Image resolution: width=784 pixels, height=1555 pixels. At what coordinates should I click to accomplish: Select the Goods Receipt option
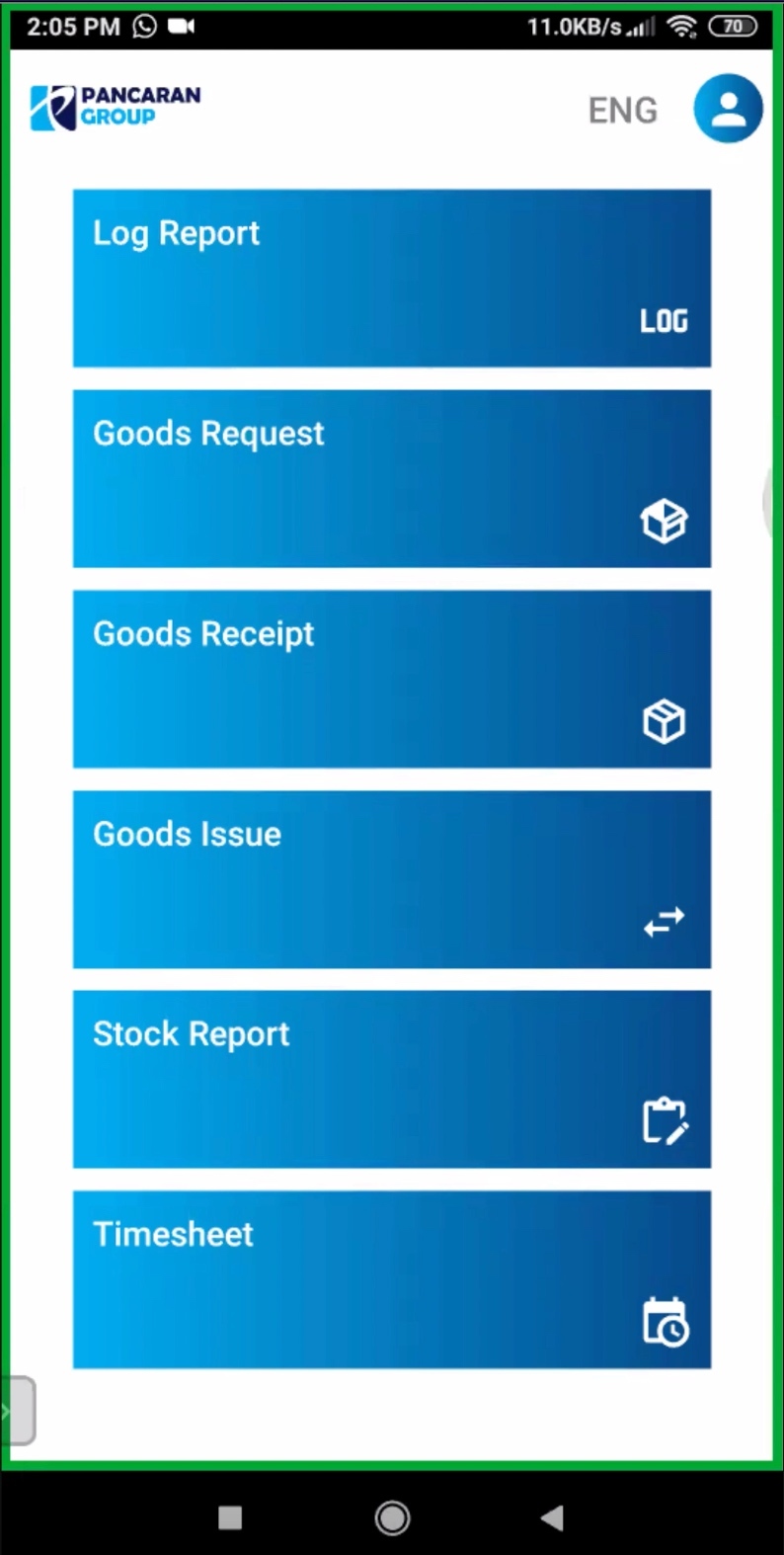coord(392,679)
